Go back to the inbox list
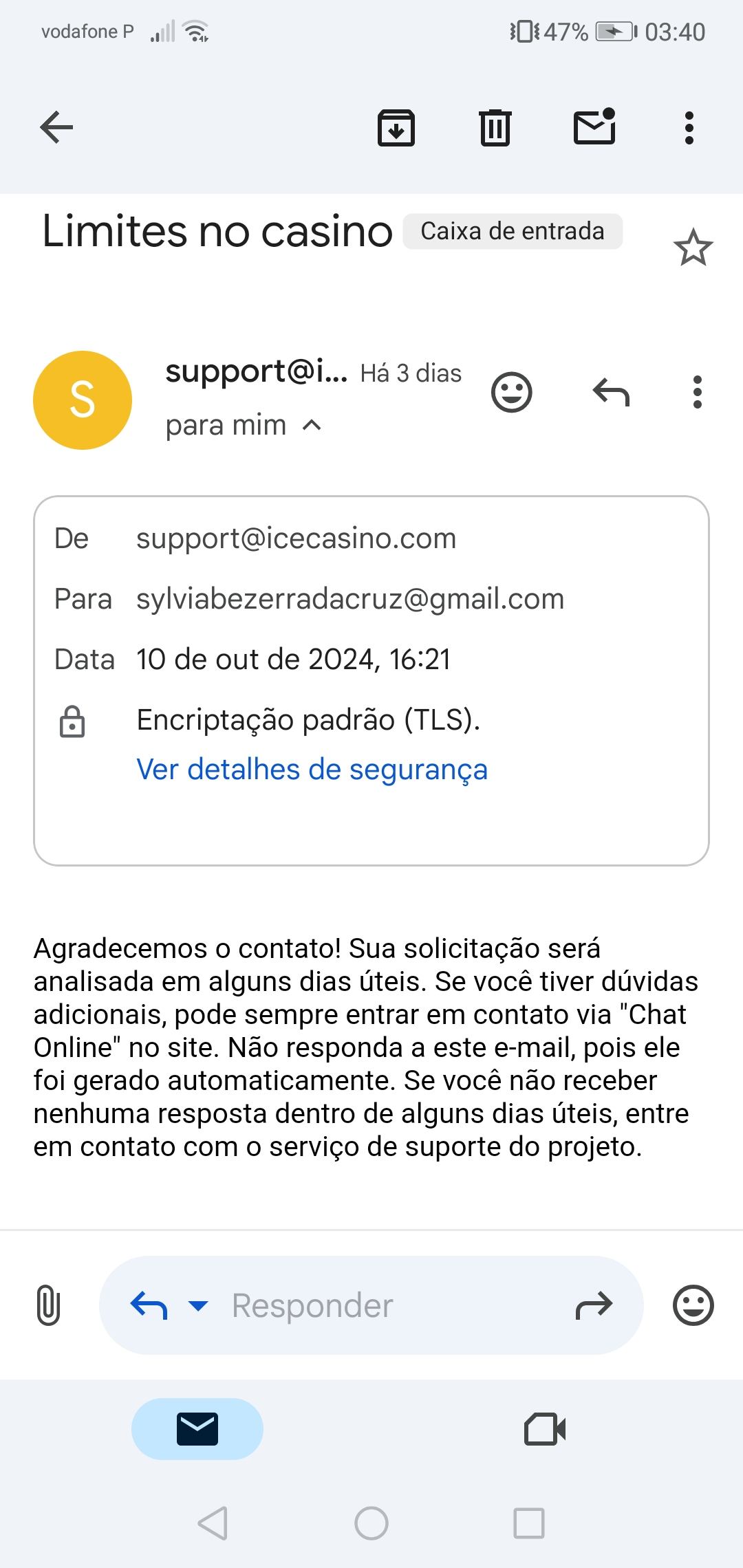This screenshot has height=1568, width=743. coord(56,127)
